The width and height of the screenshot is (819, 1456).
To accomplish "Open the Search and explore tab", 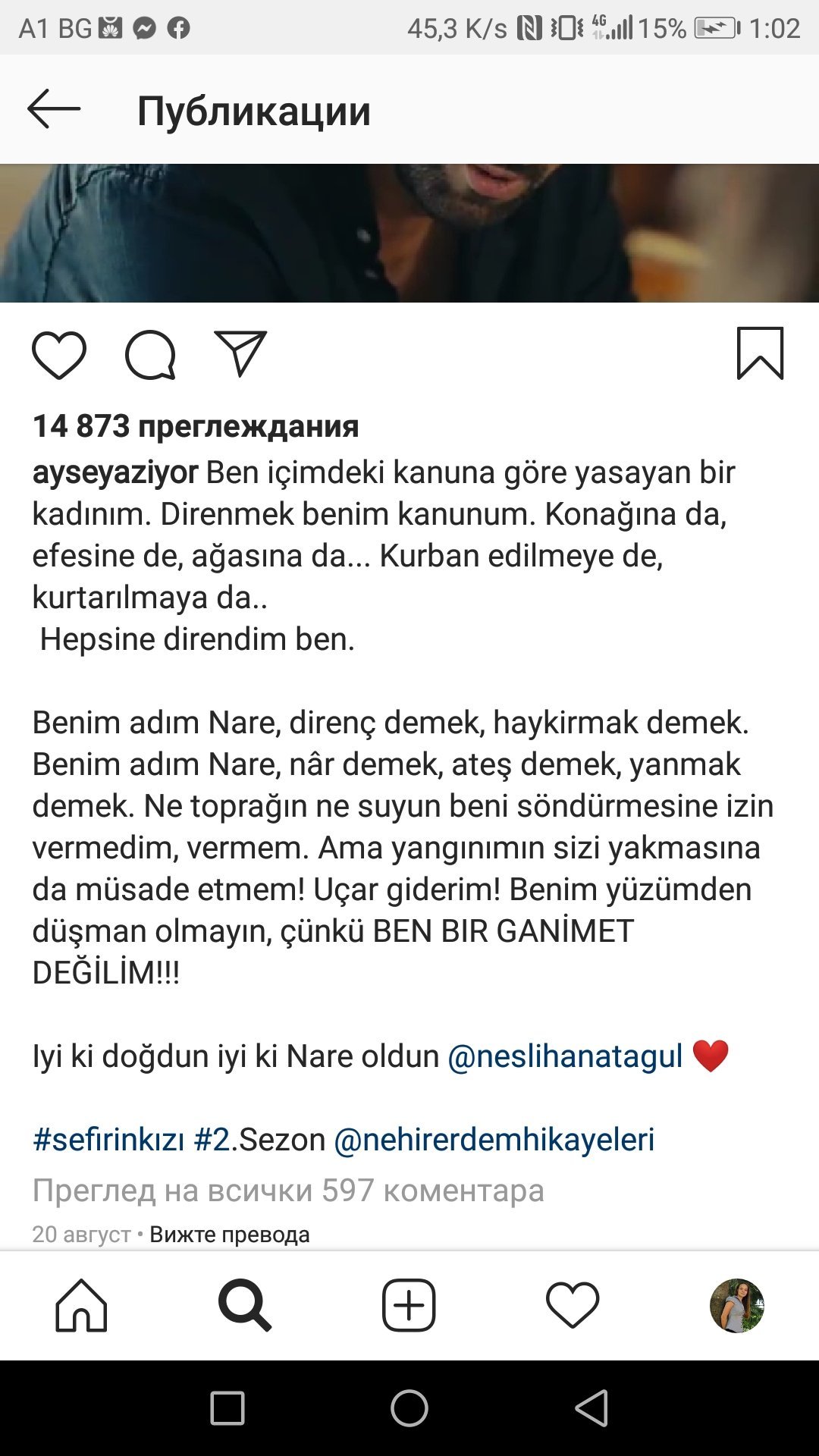I will [244, 1306].
